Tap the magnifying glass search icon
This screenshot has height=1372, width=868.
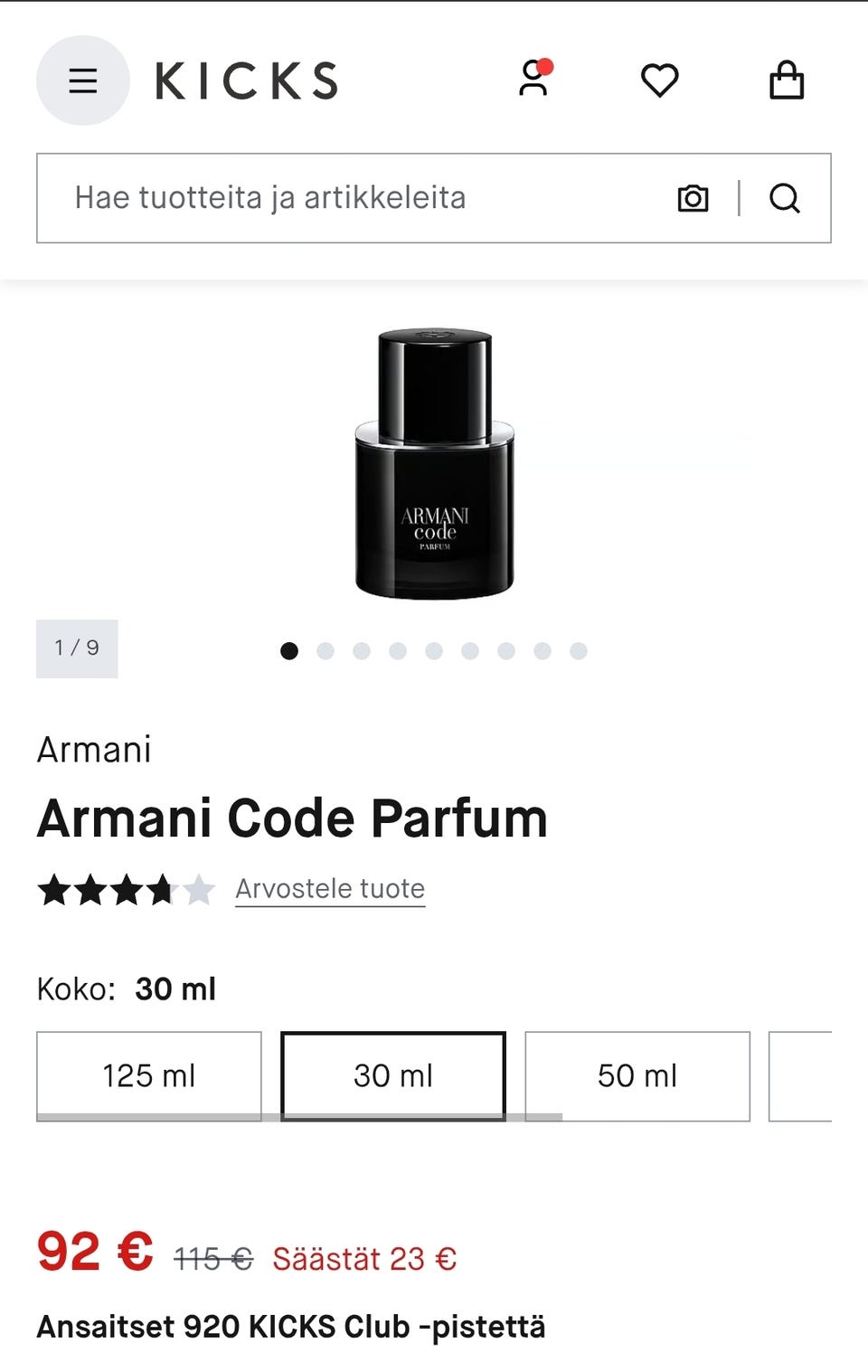784,198
